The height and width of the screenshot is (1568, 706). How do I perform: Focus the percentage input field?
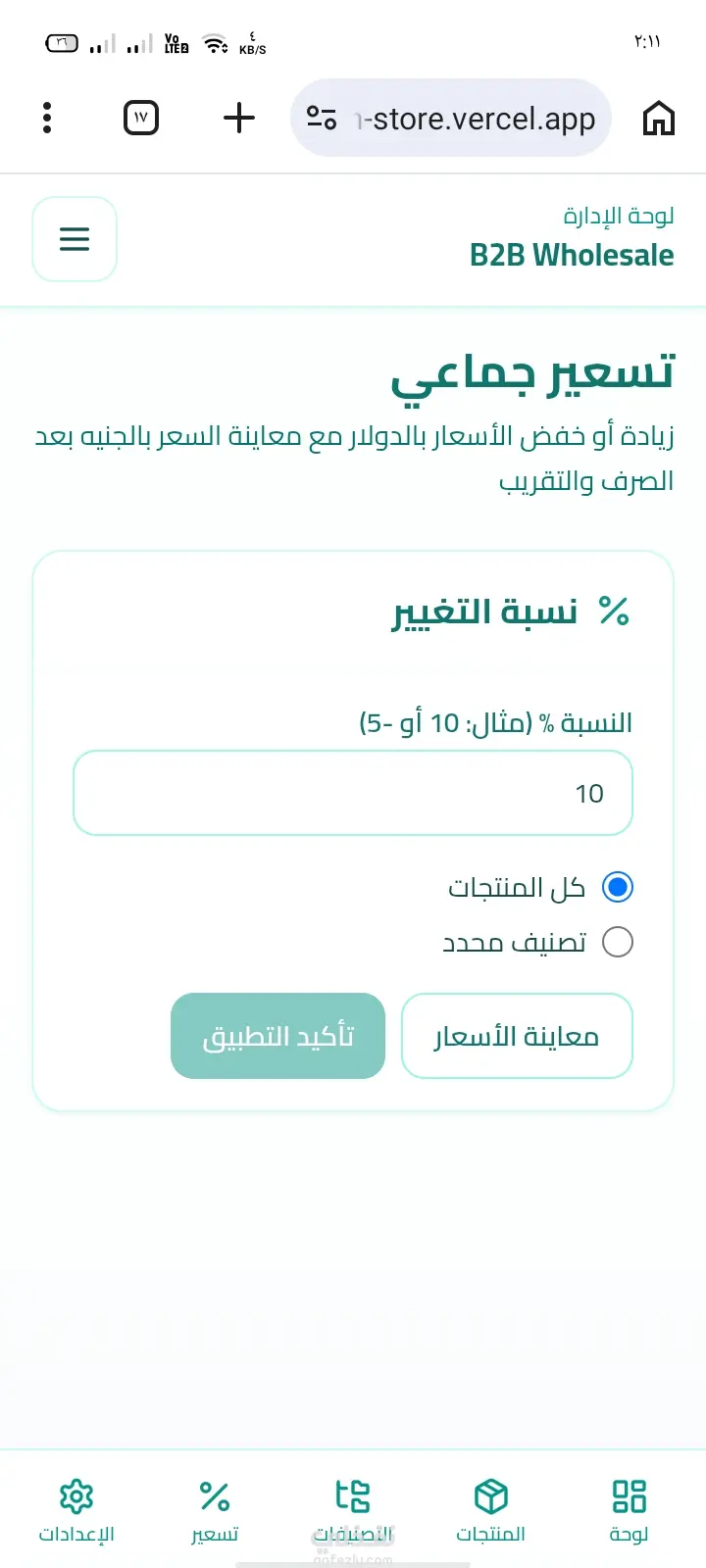point(353,793)
